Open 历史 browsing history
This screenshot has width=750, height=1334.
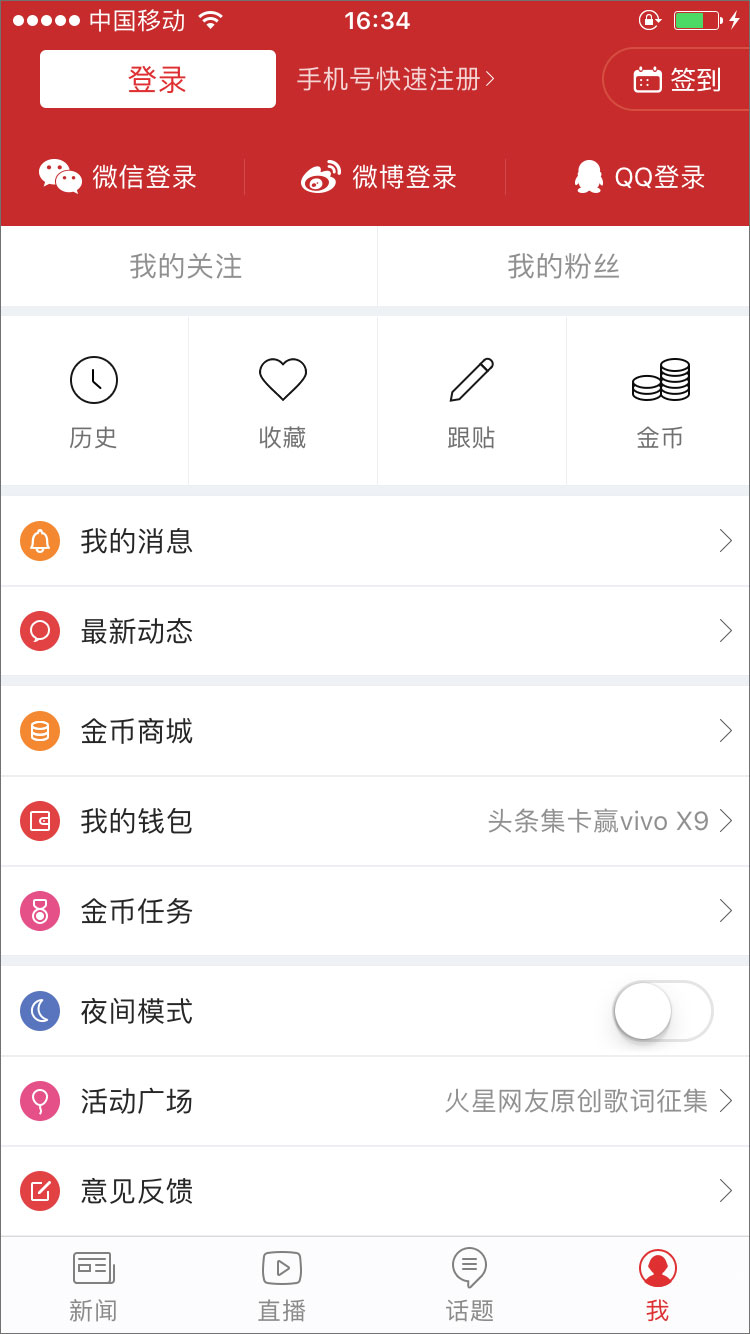coord(94,401)
